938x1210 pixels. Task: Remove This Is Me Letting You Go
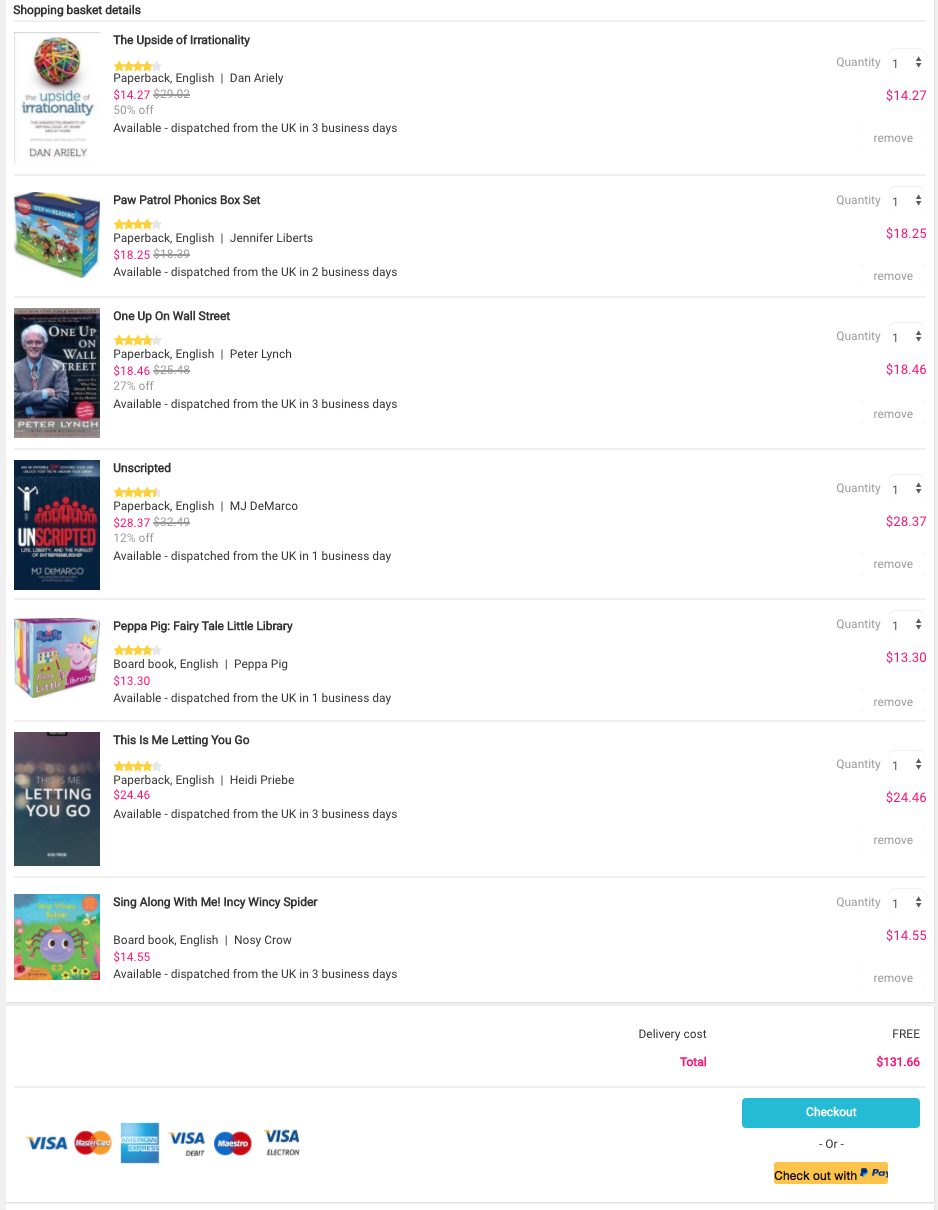892,840
